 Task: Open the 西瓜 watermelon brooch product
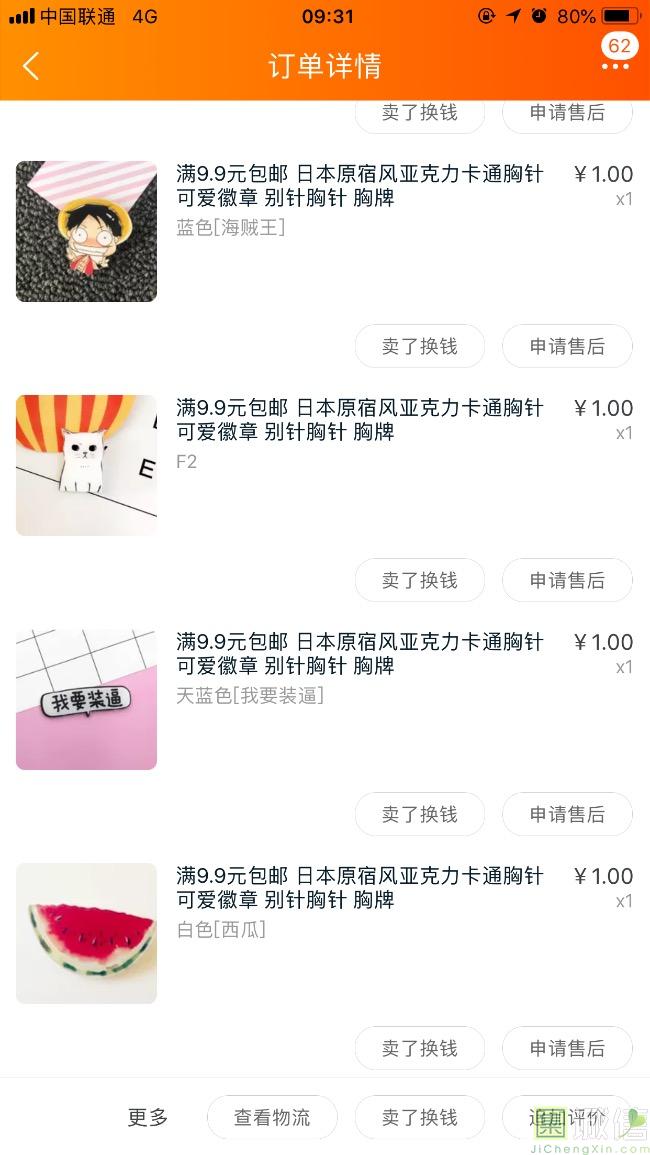coord(86,933)
